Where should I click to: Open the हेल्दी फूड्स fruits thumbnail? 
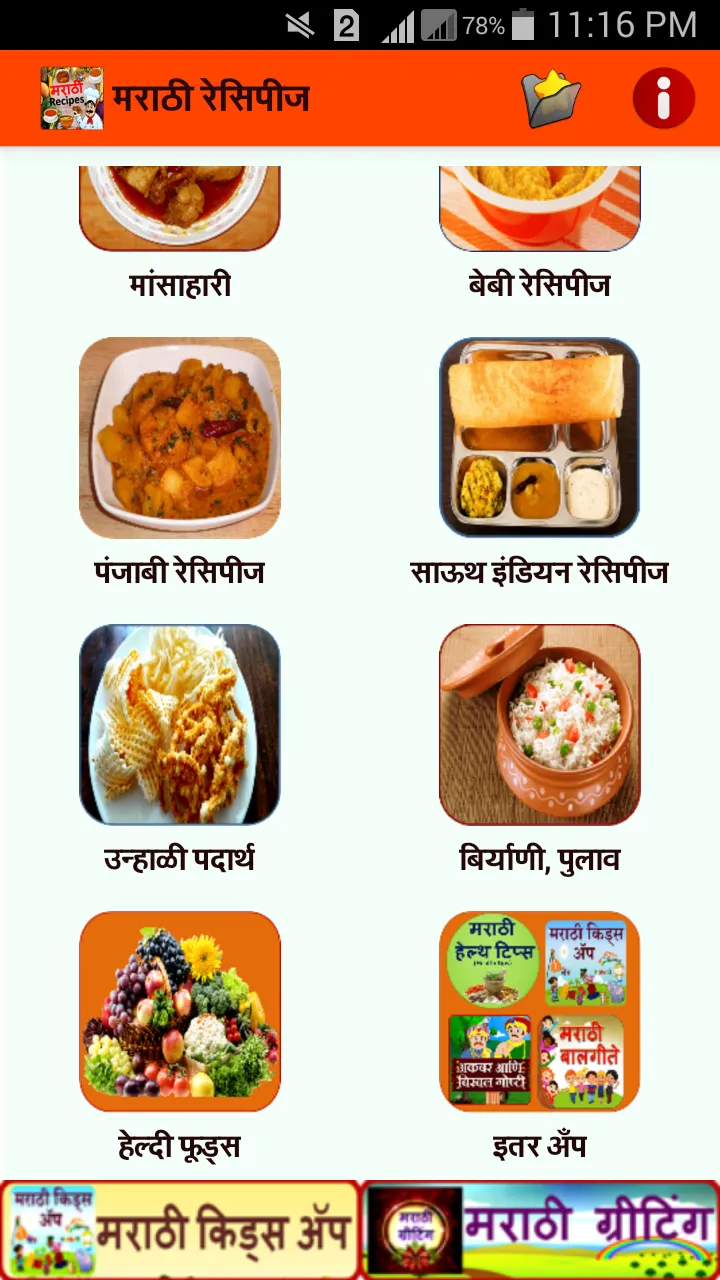[x=180, y=1011]
